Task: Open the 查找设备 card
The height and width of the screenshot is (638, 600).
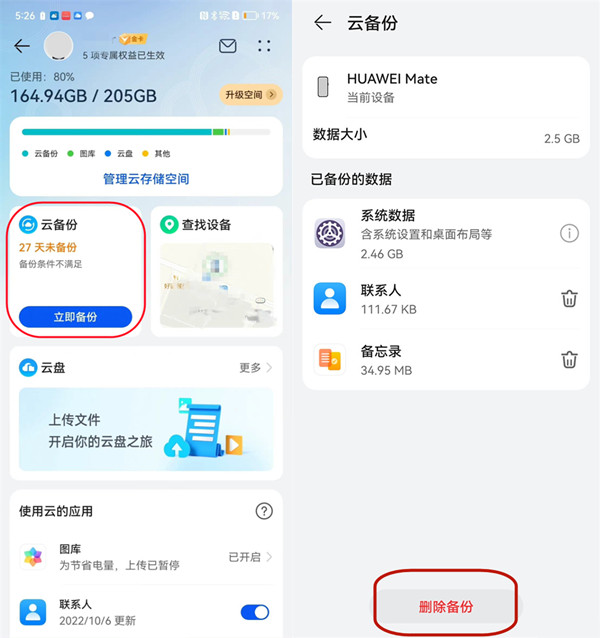Action: (x=216, y=268)
